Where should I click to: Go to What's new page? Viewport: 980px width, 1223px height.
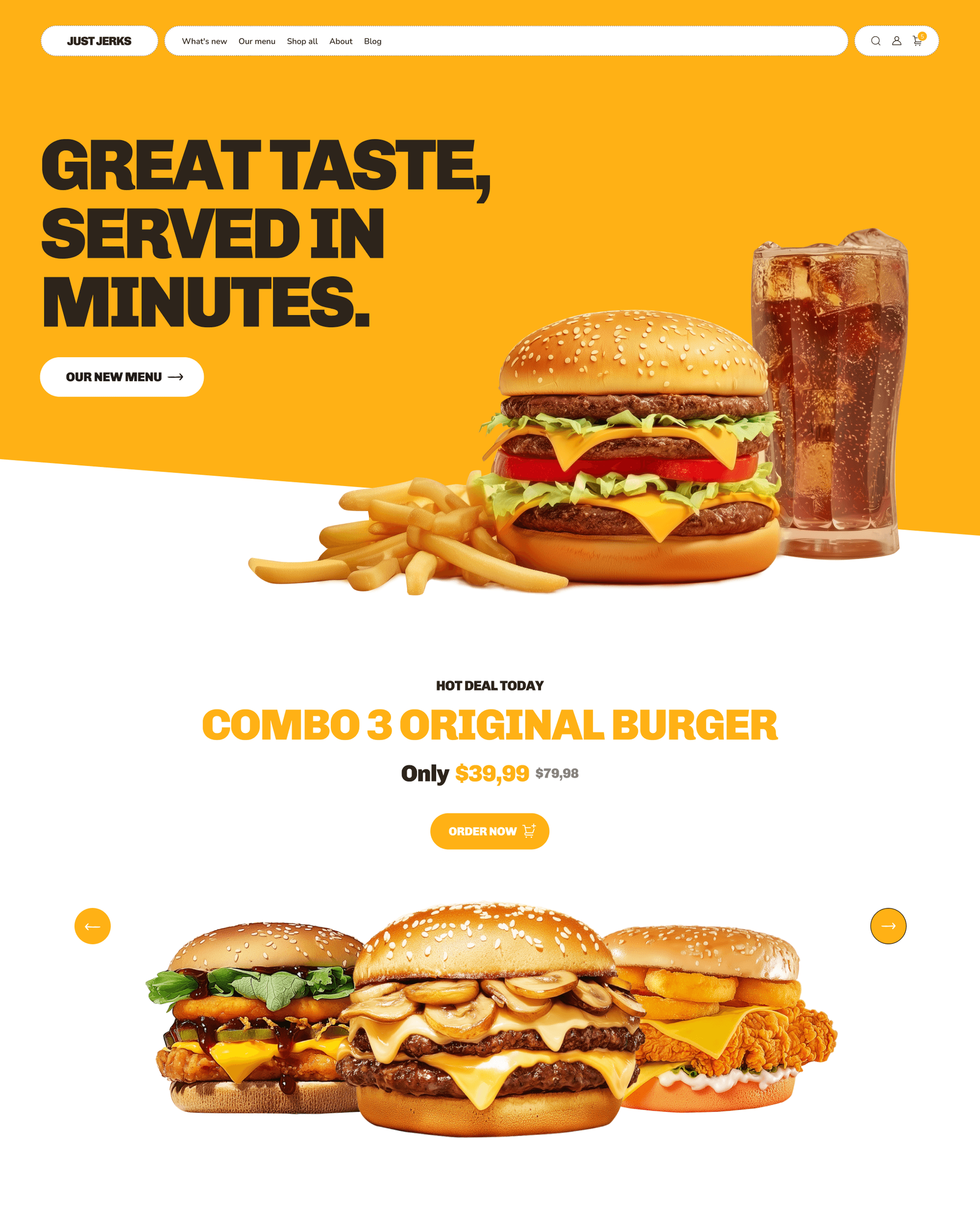point(204,41)
